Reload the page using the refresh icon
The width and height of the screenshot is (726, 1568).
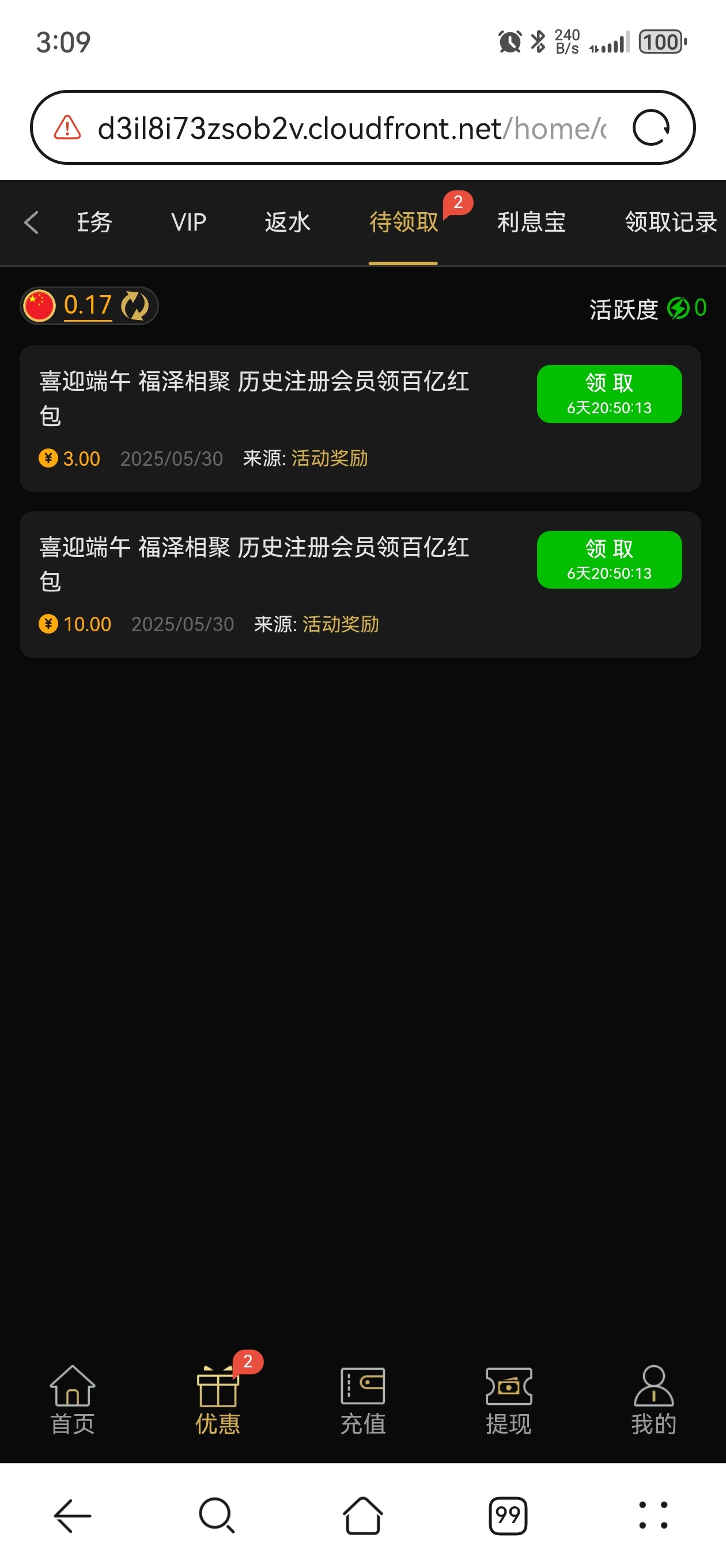(x=651, y=128)
